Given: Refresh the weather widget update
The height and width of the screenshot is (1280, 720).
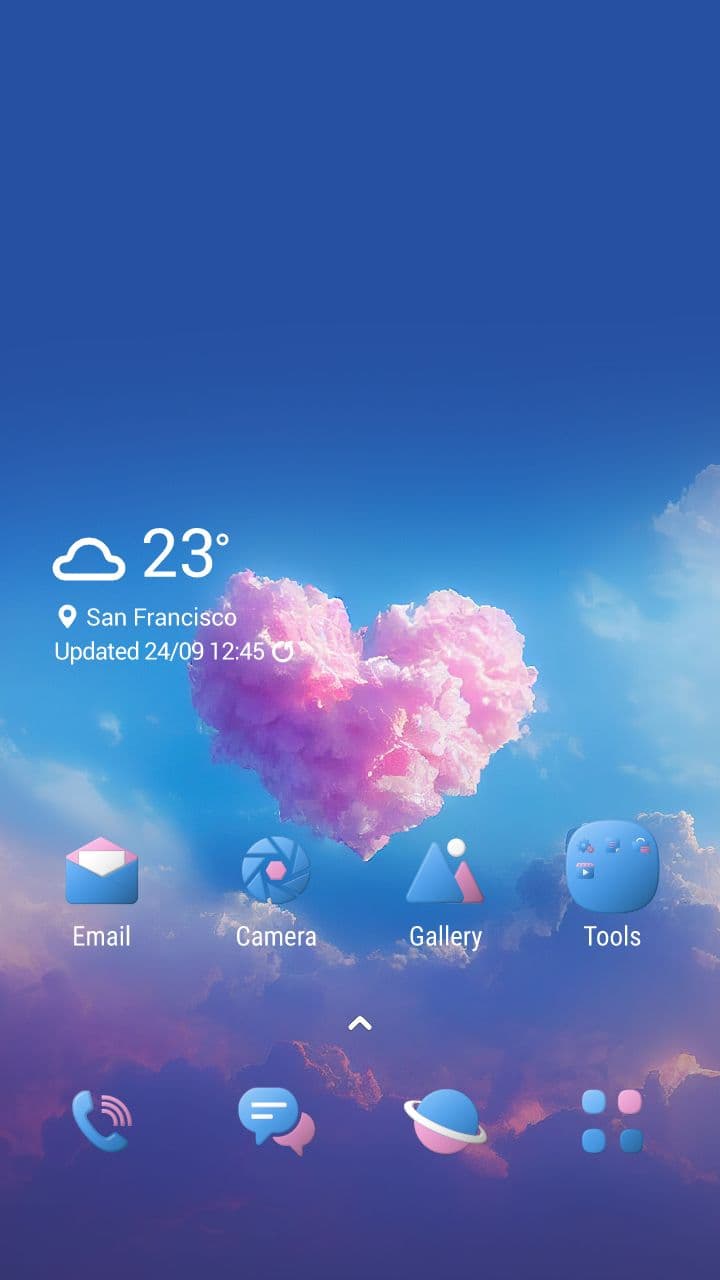Looking at the screenshot, I should [x=283, y=652].
